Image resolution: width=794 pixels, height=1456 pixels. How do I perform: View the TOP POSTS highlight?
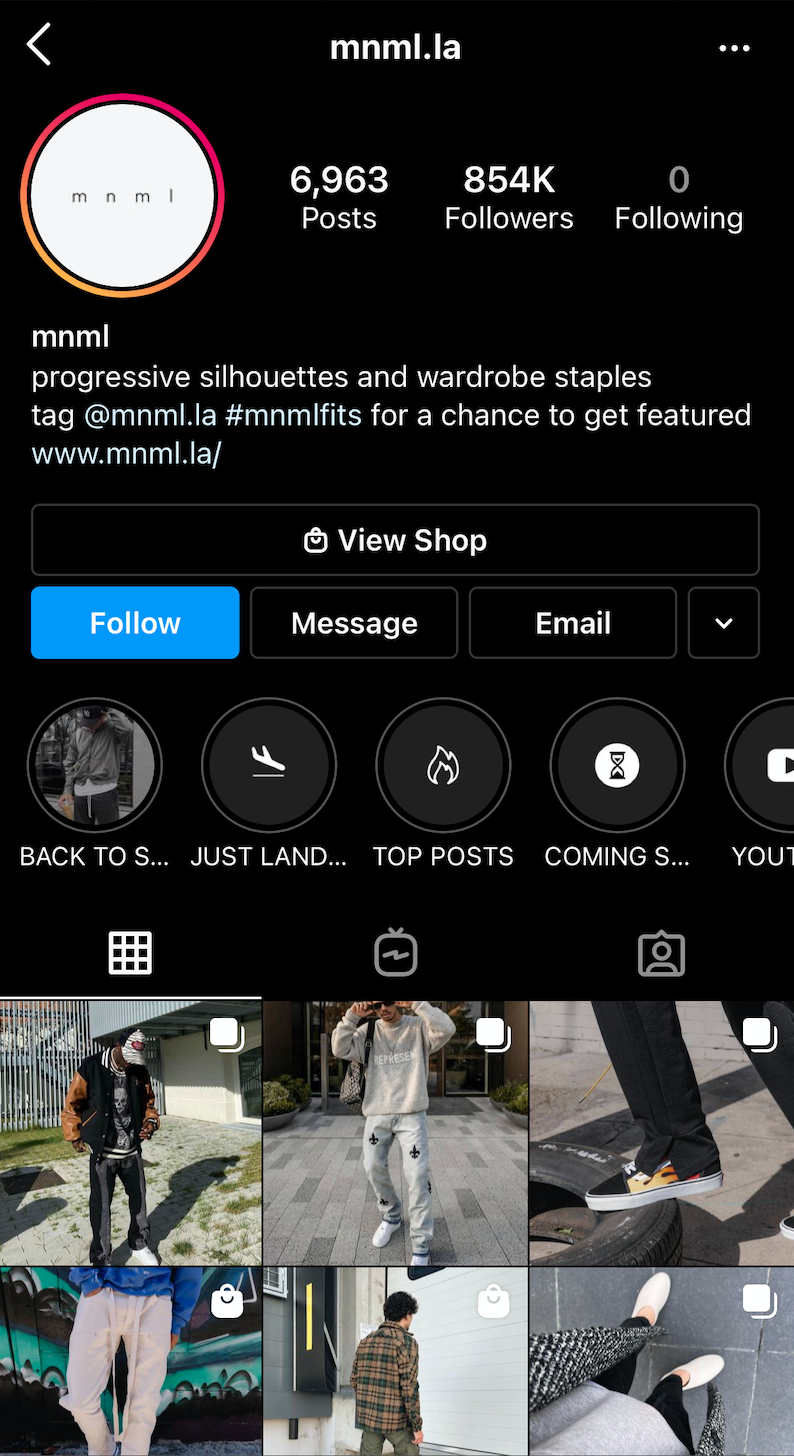(x=443, y=765)
